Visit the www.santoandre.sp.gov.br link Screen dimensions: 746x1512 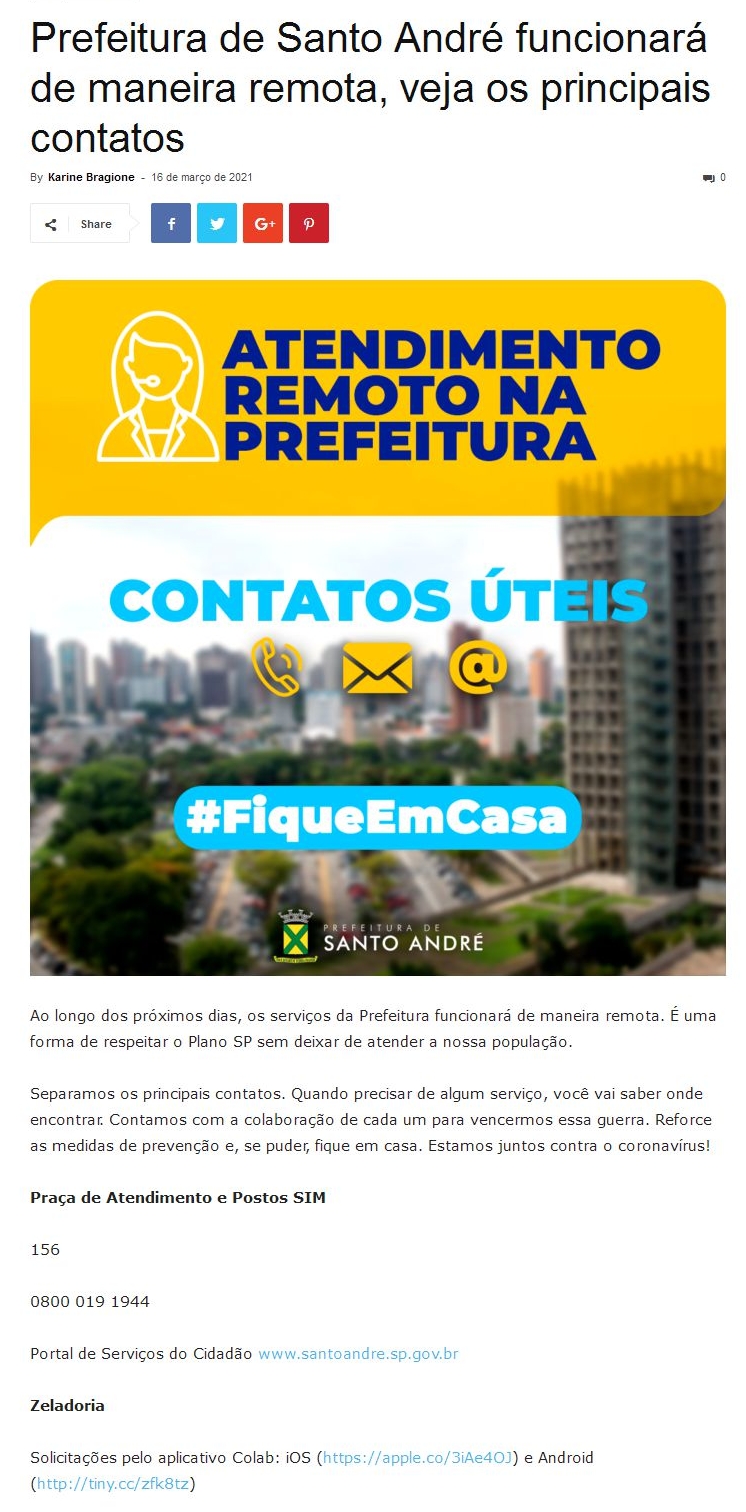point(358,1354)
